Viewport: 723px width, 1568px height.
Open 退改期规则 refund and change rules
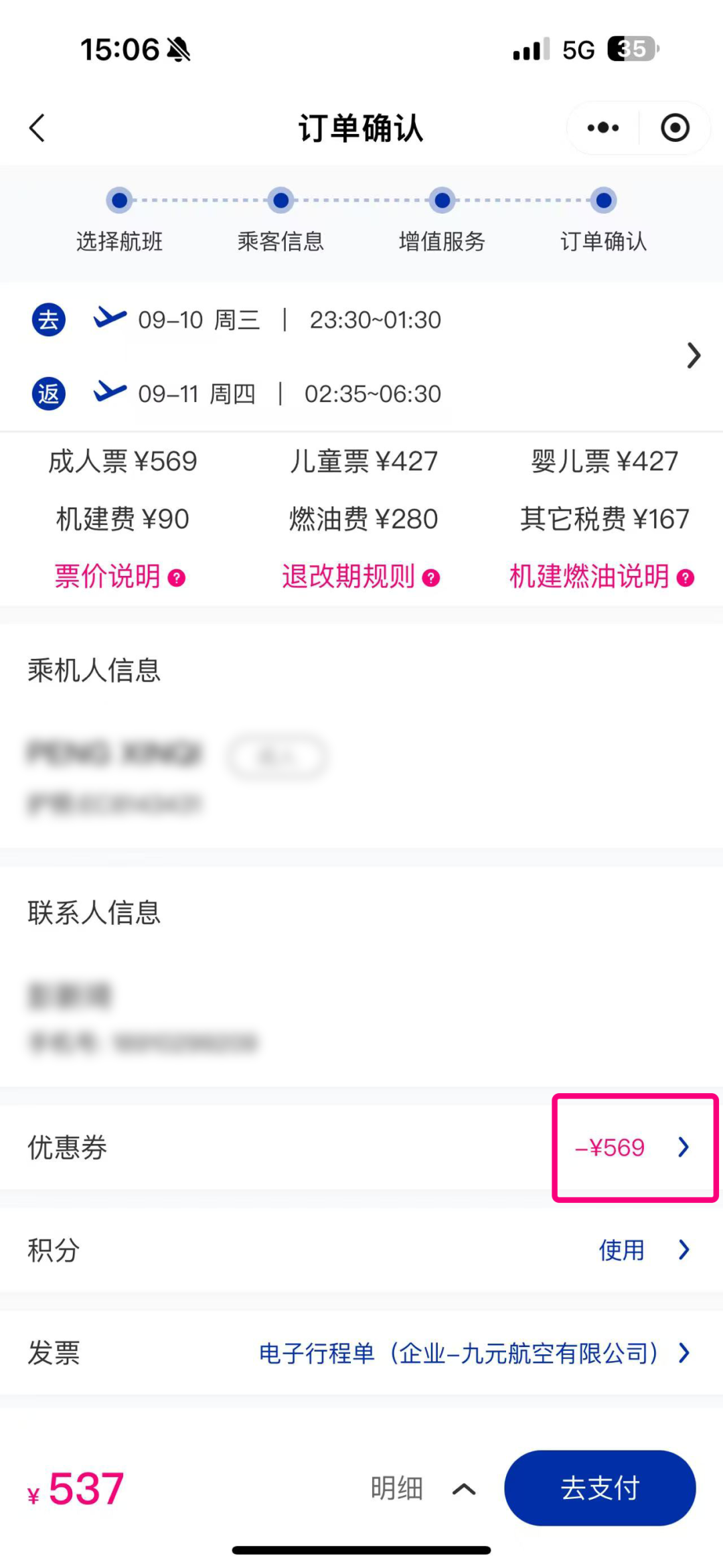[x=361, y=576]
